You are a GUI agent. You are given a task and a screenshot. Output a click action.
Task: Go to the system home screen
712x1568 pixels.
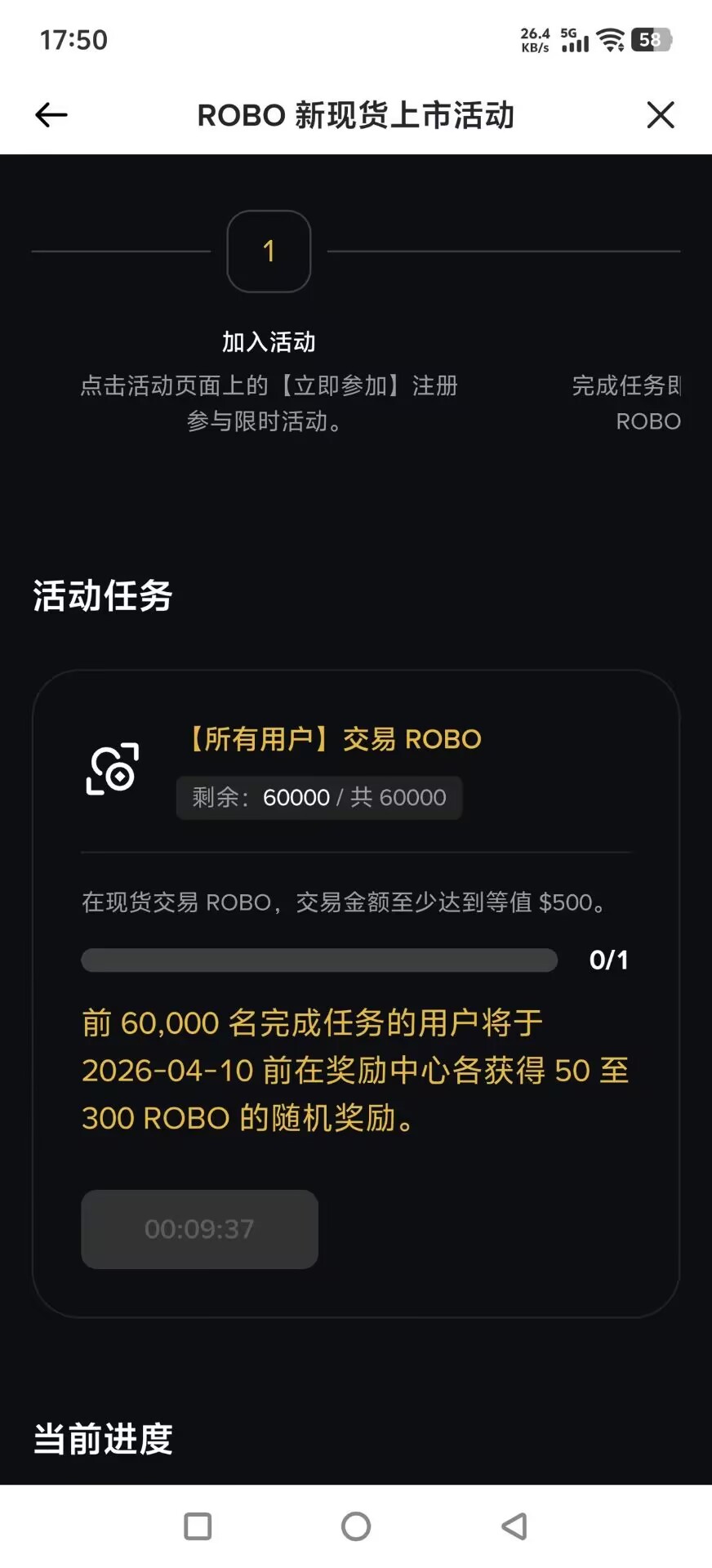(356, 1526)
